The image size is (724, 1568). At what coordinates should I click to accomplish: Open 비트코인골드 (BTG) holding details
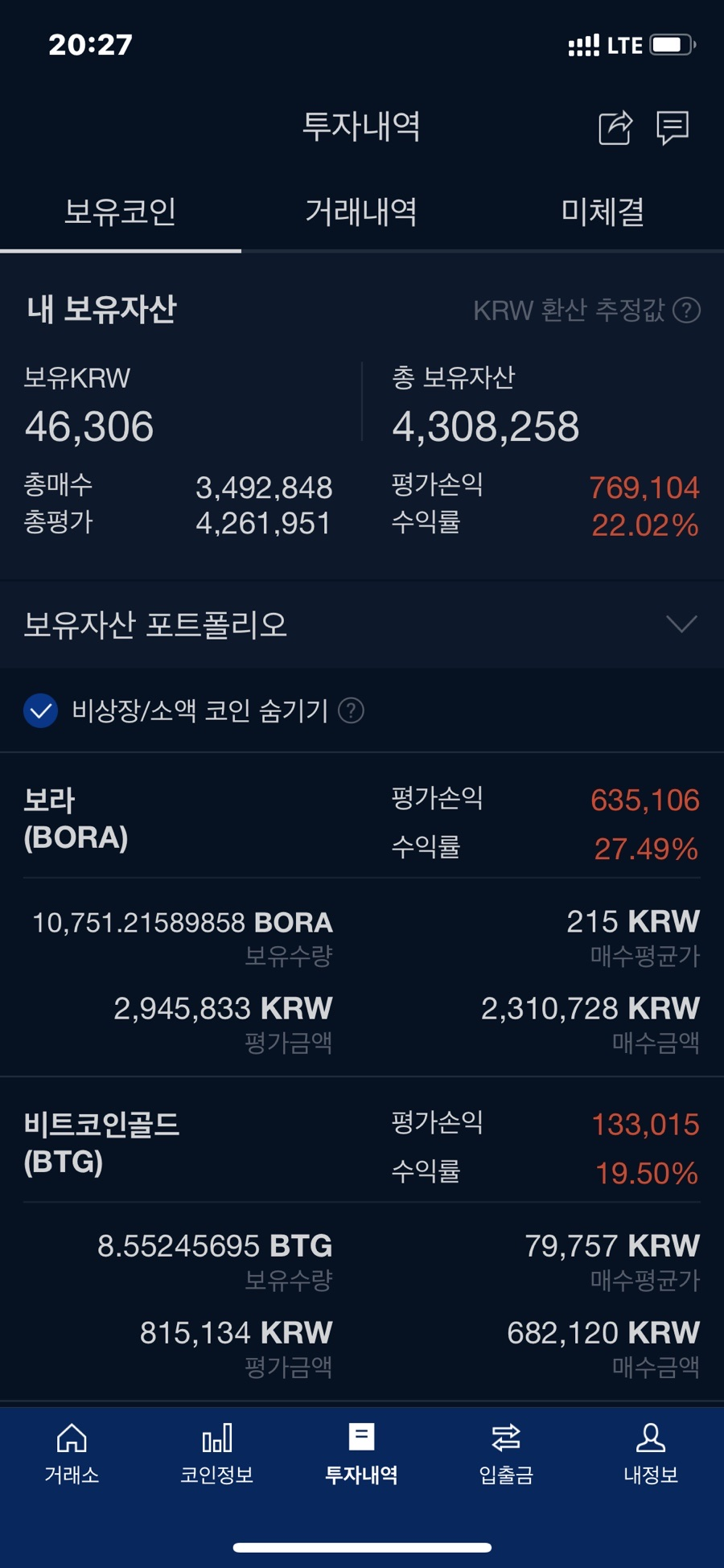click(101, 1142)
